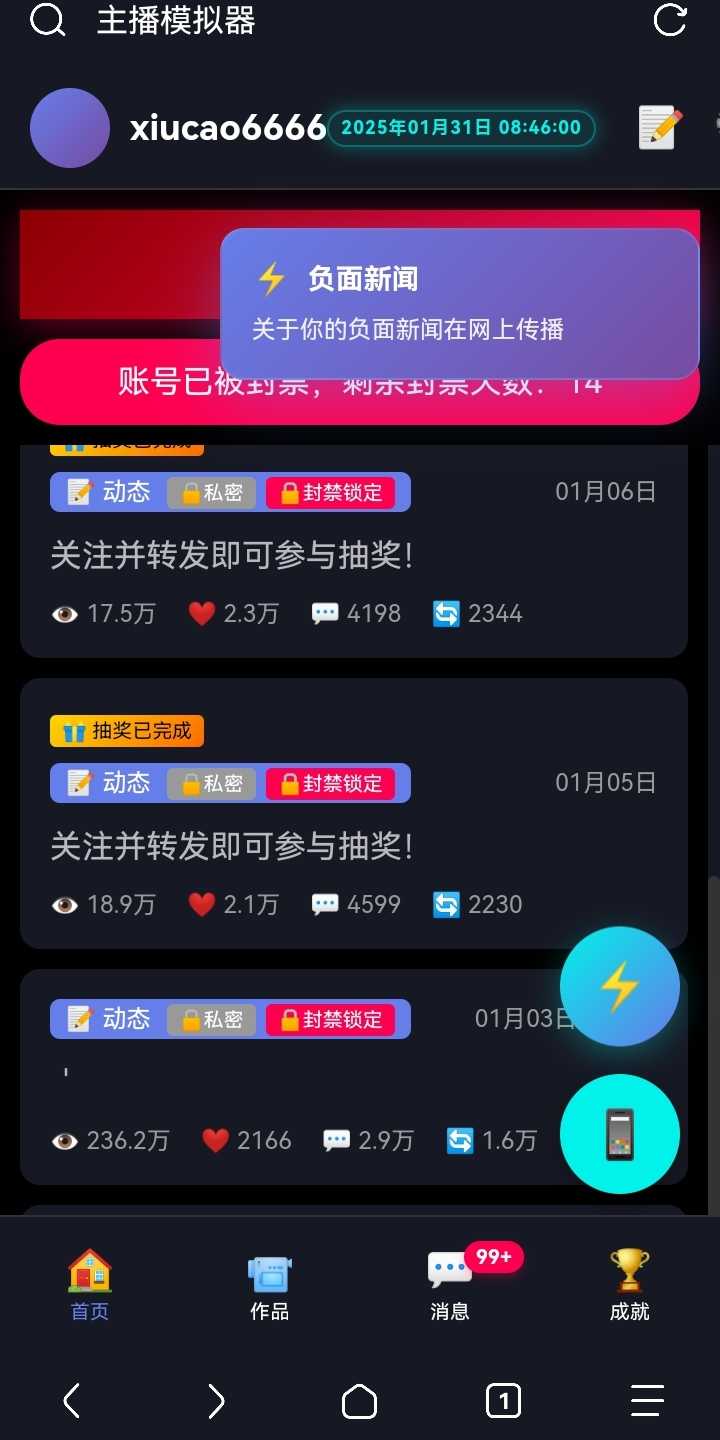Switch to the 作品 tab
The width and height of the screenshot is (720, 1440).
pyautogui.click(x=270, y=1285)
